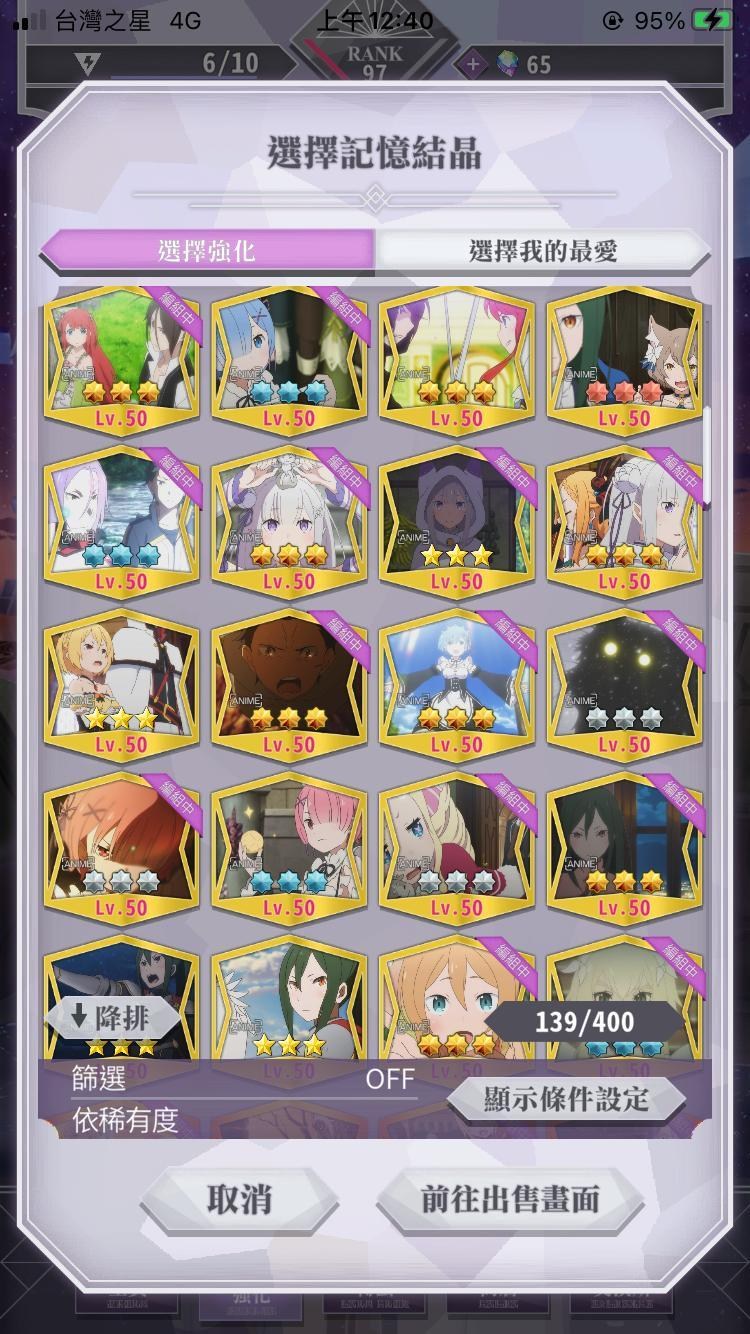750x1334 pixels.
Task: Choose the blonde girl with white horse card
Action: (121, 686)
